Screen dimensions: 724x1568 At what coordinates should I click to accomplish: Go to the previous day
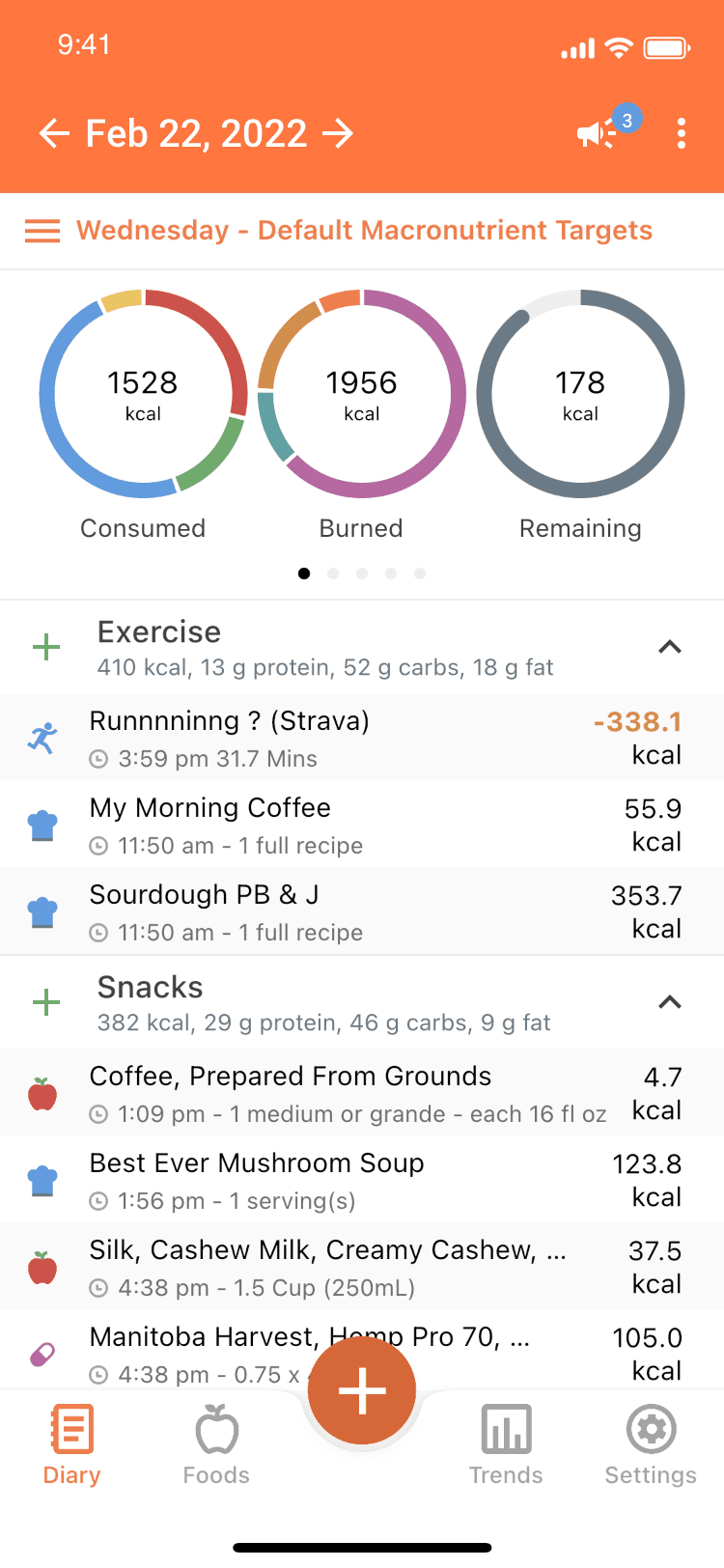54,133
